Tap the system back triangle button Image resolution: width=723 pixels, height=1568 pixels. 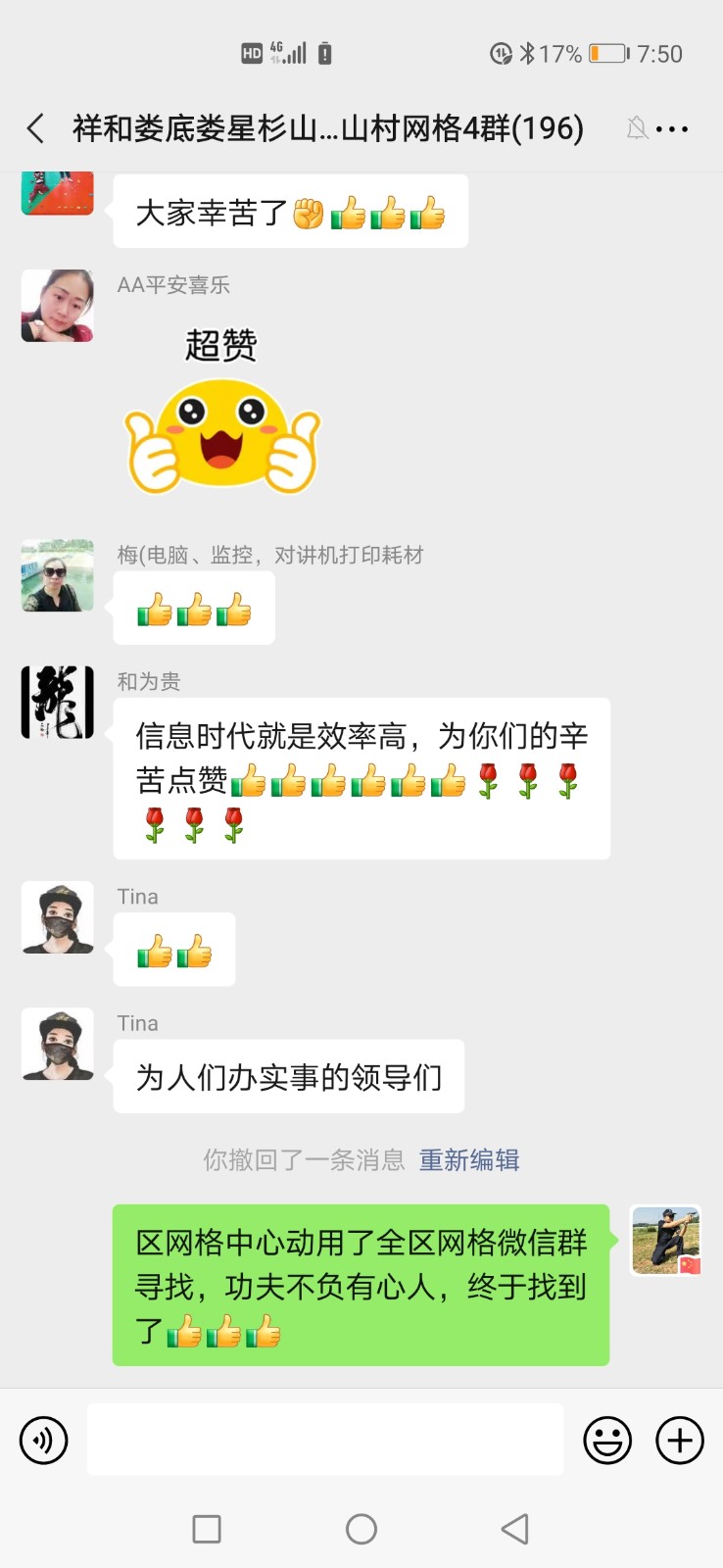pyautogui.click(x=514, y=1529)
